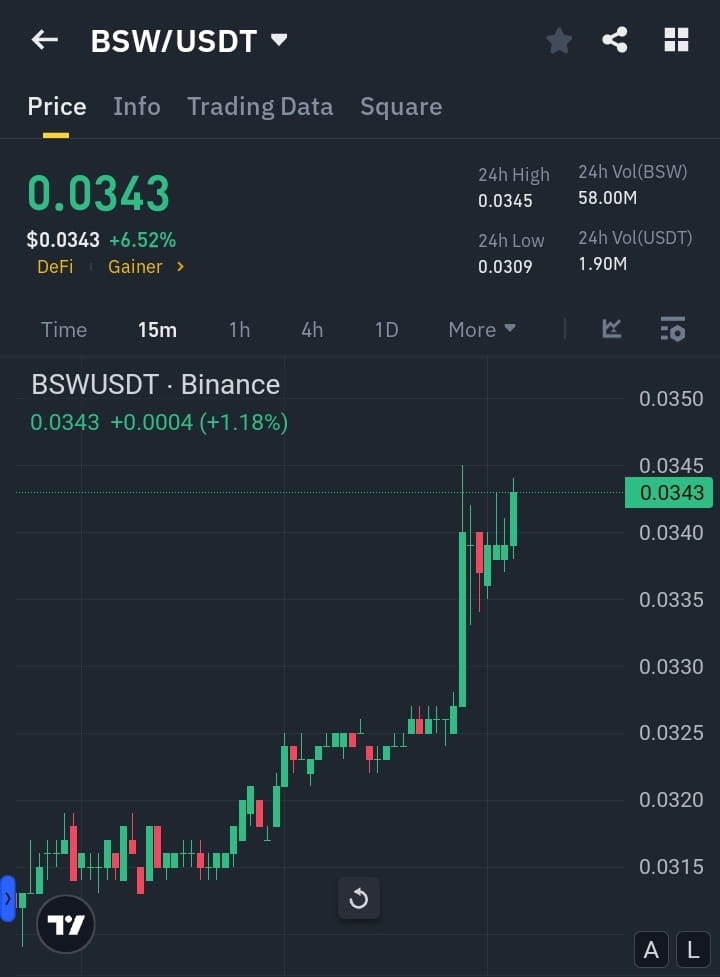Tap the DeFi category label
Image resolution: width=720 pixels, height=977 pixels.
55,266
